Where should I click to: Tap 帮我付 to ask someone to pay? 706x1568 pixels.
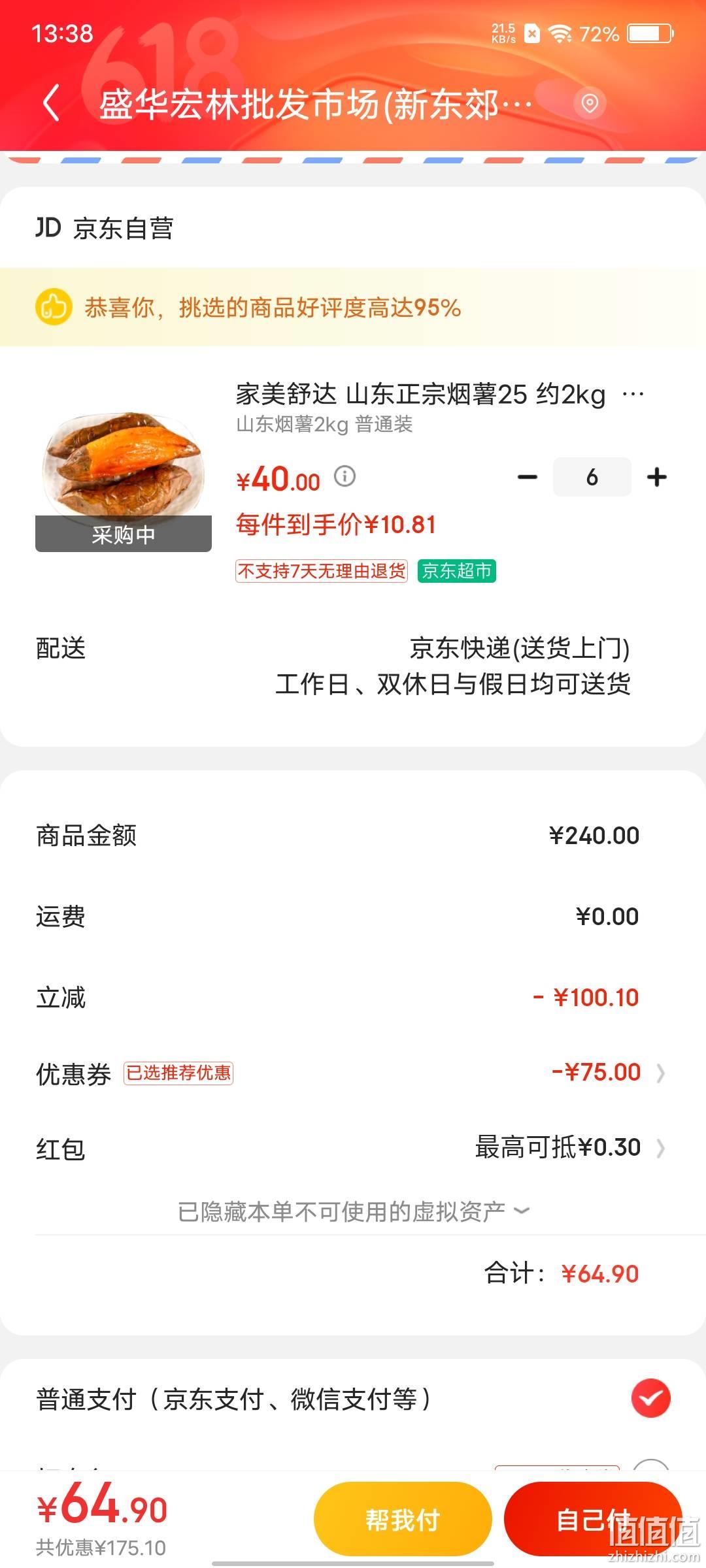pos(403,1520)
